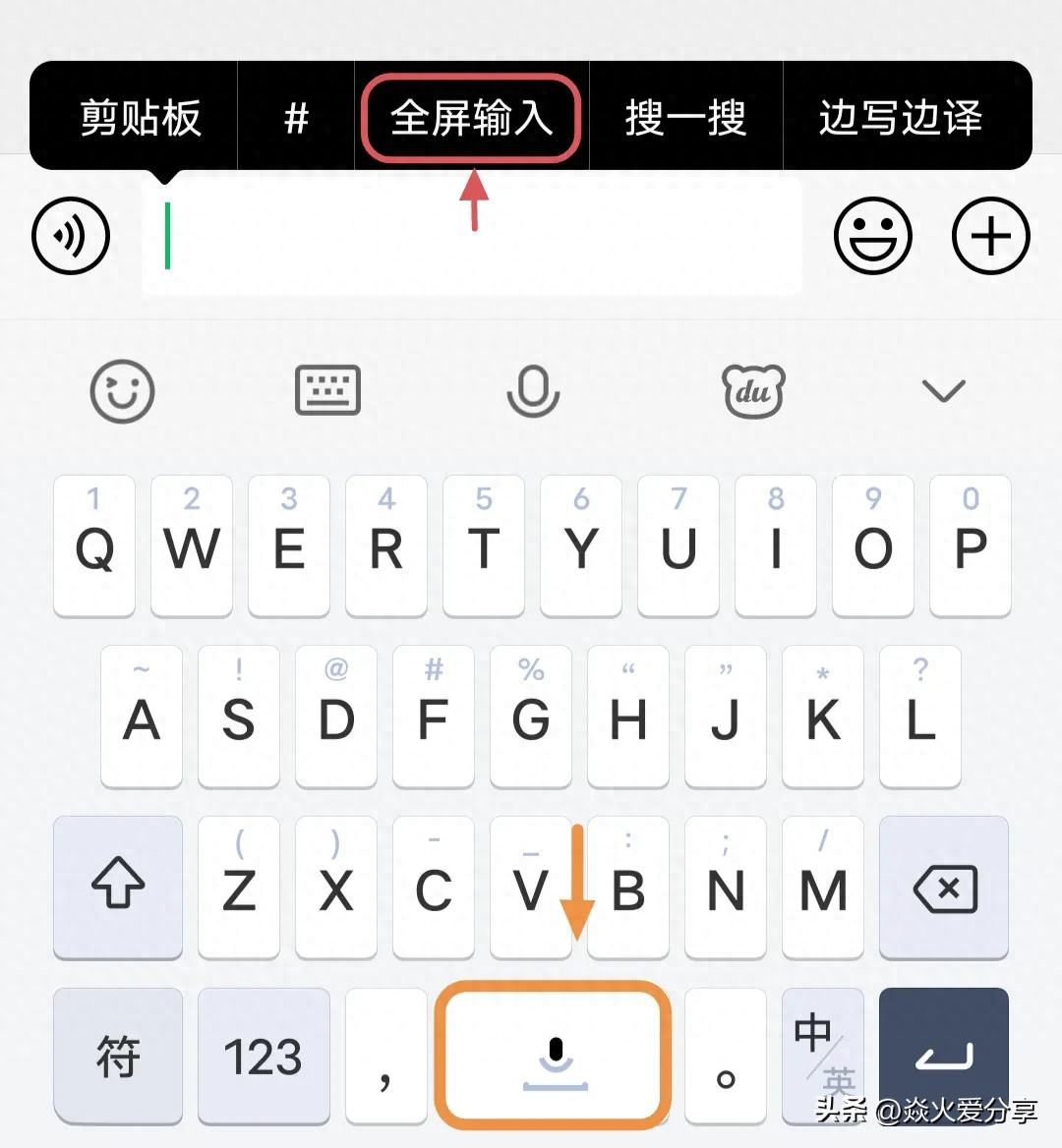The image size is (1062, 1148).
Task: Tap 搜一搜 in the popup menu
Action: click(685, 118)
